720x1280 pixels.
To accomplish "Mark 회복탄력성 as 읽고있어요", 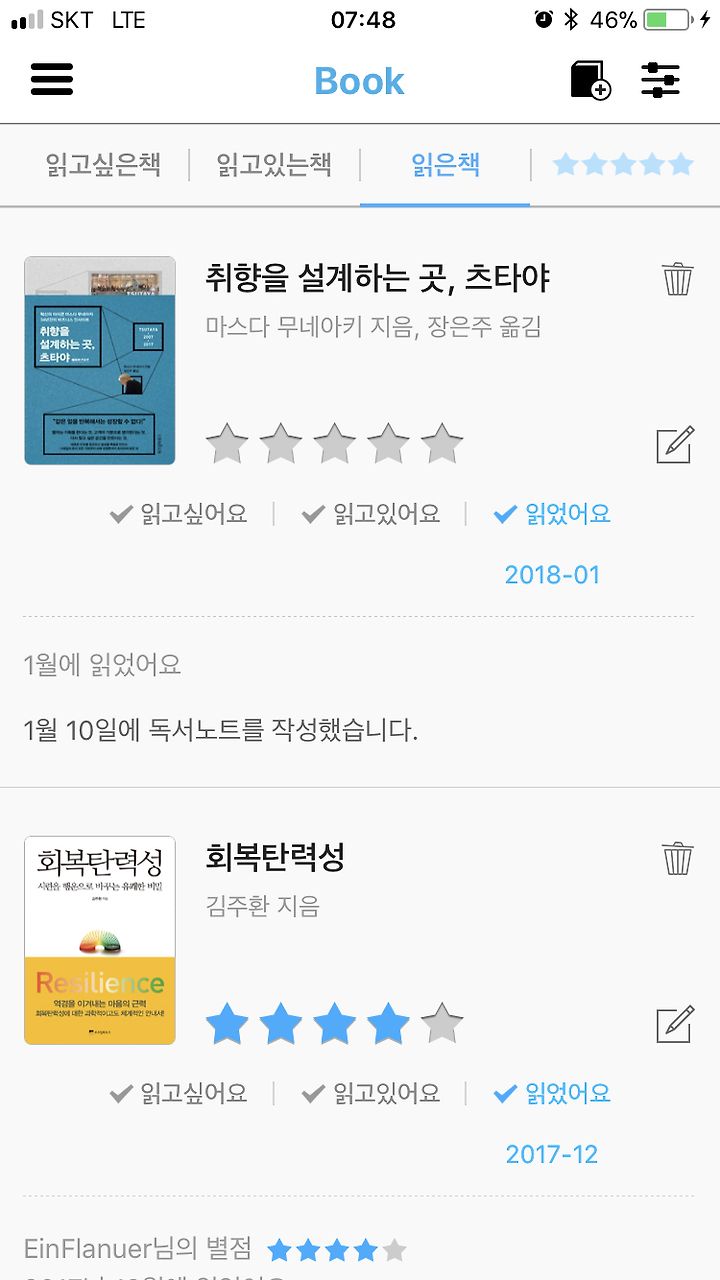I will 371,1093.
